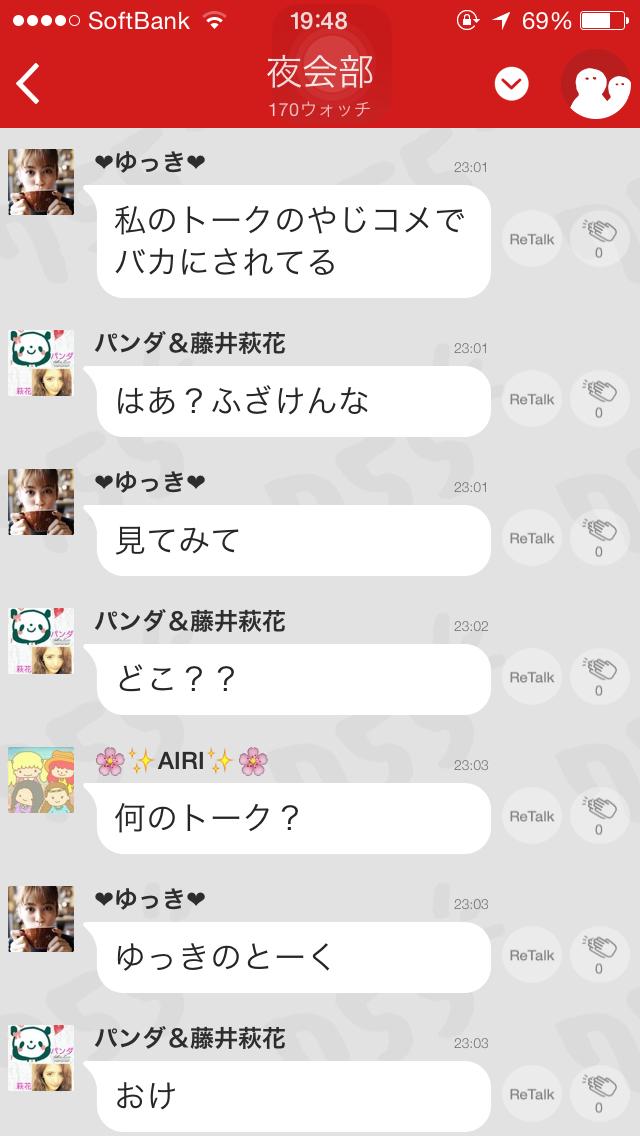Image resolution: width=640 pixels, height=1136 pixels.
Task: ReTalk the message "おけ"
Action: click(531, 1094)
